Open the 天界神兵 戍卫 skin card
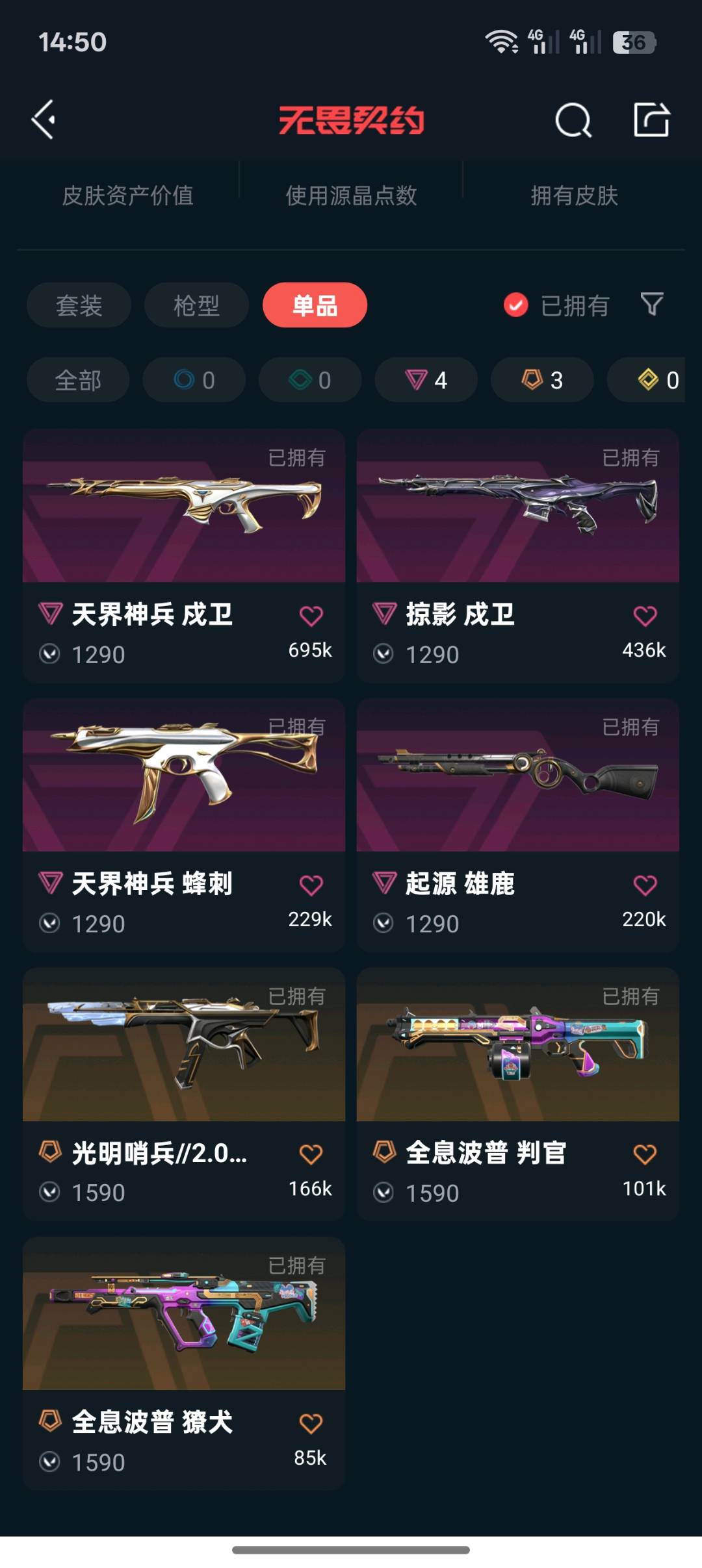The height and width of the screenshot is (1568, 702). click(x=184, y=555)
